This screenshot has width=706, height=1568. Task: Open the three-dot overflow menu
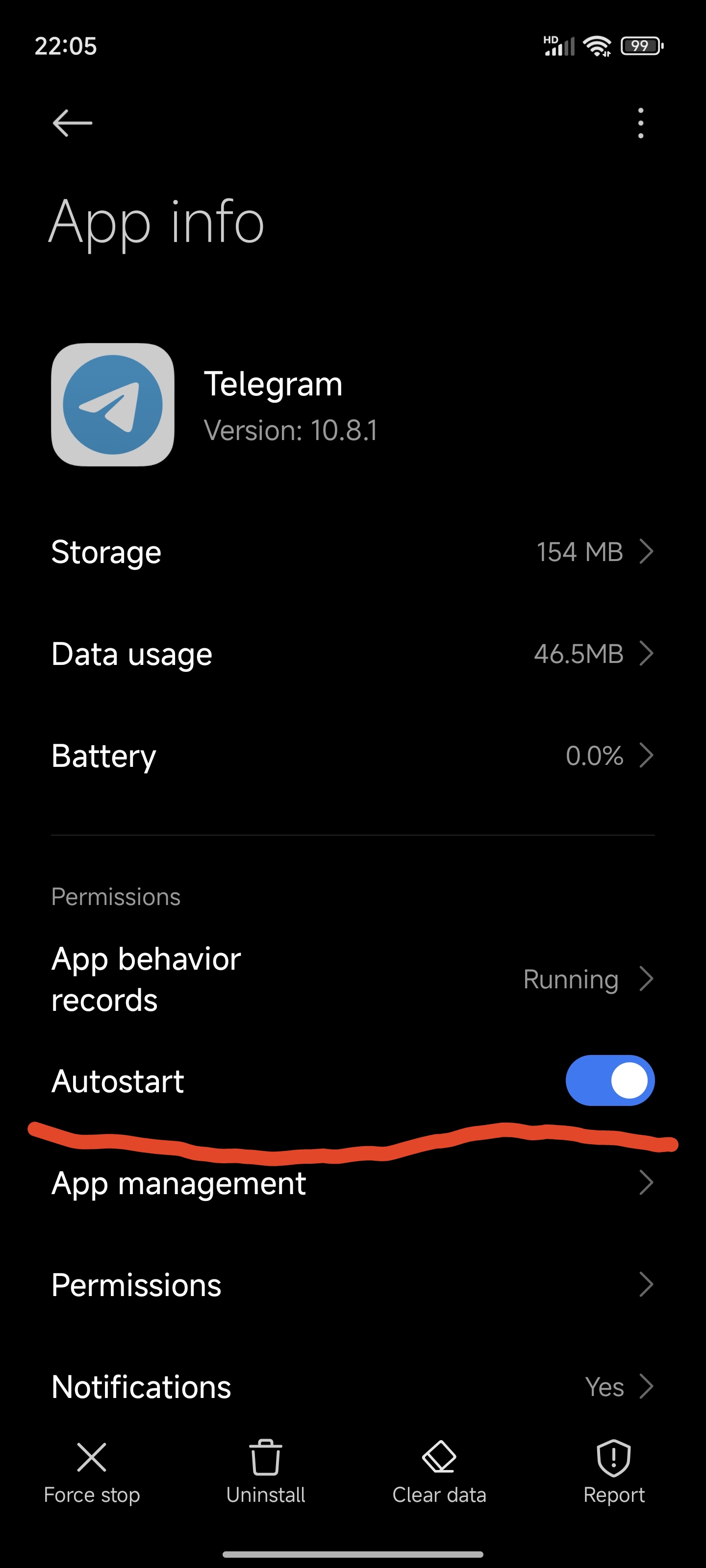(x=640, y=123)
